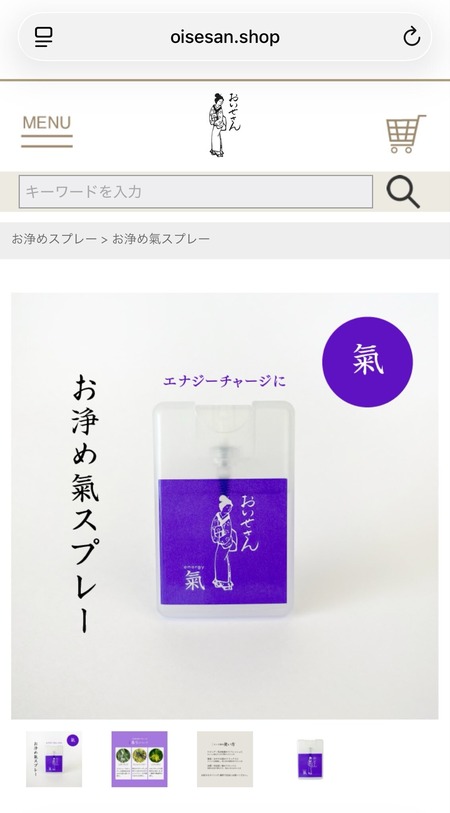Viewport: 450px width, 813px height.
Task: Open the shopping cart
Action: [406, 134]
